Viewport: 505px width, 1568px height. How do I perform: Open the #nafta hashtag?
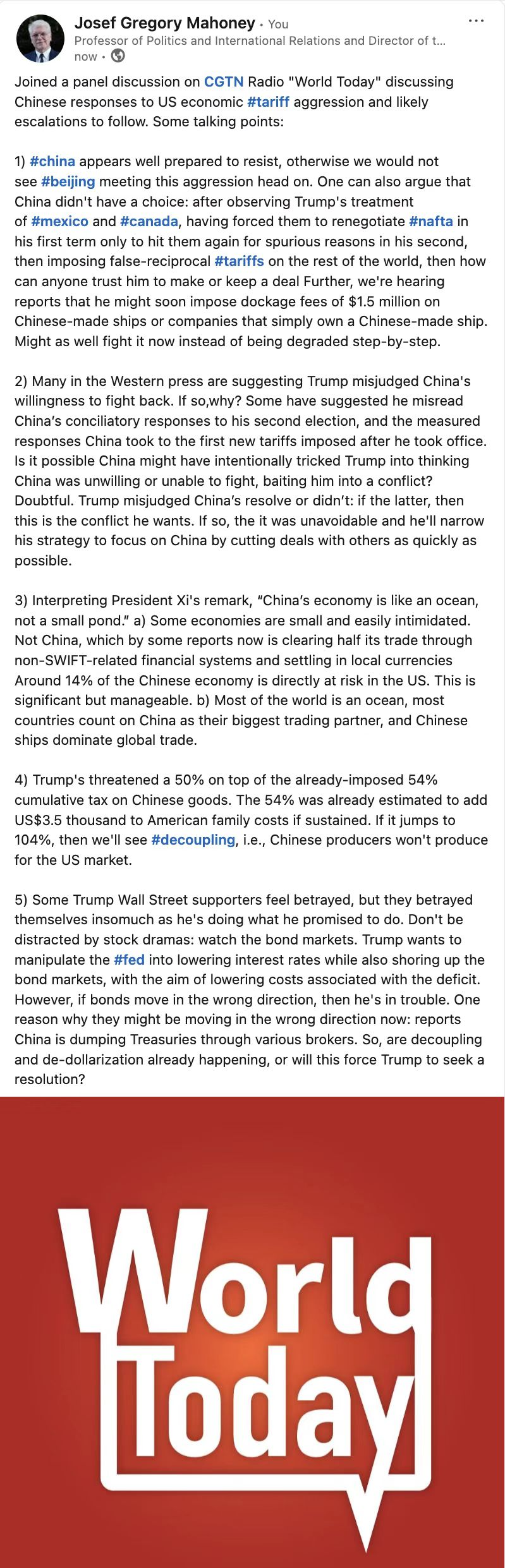pos(430,222)
